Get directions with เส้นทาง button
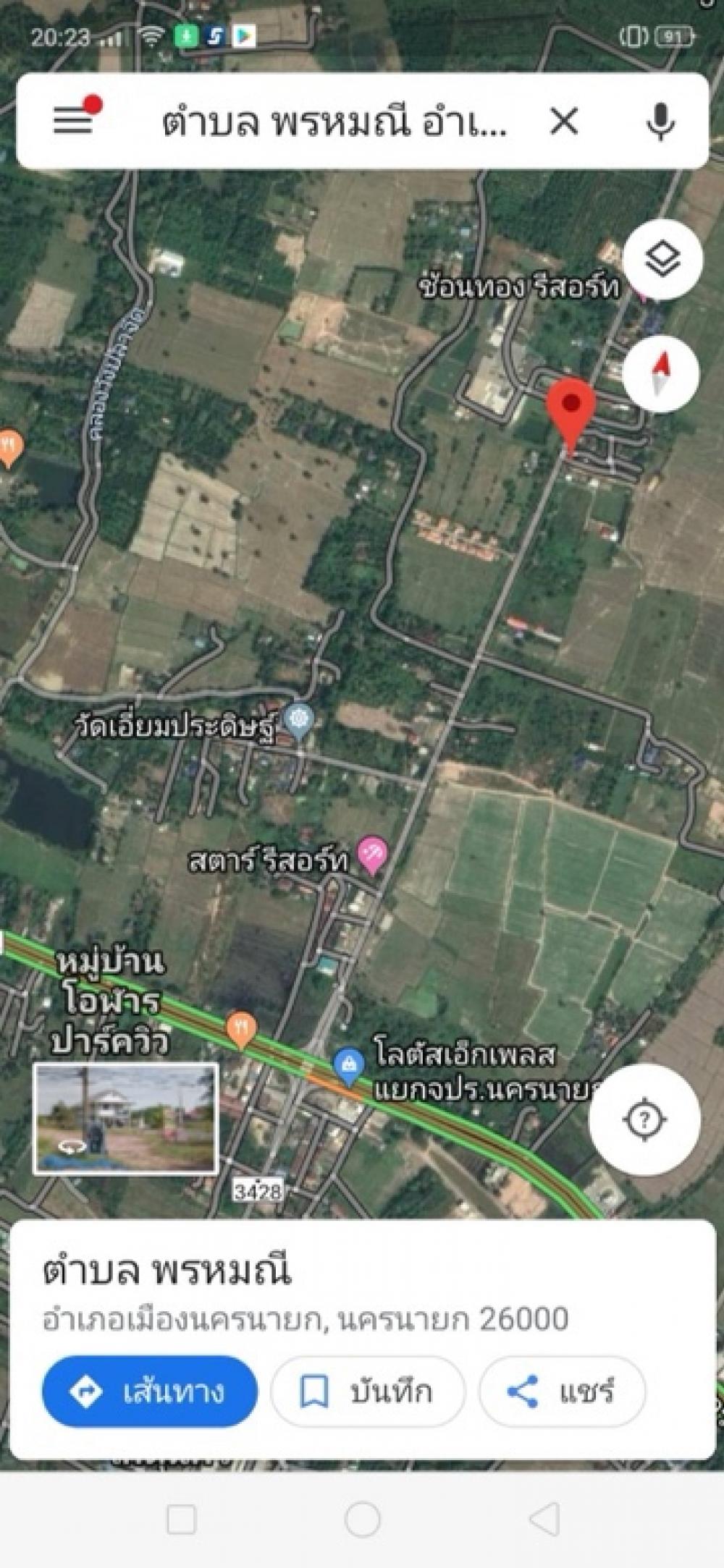 coord(150,1391)
